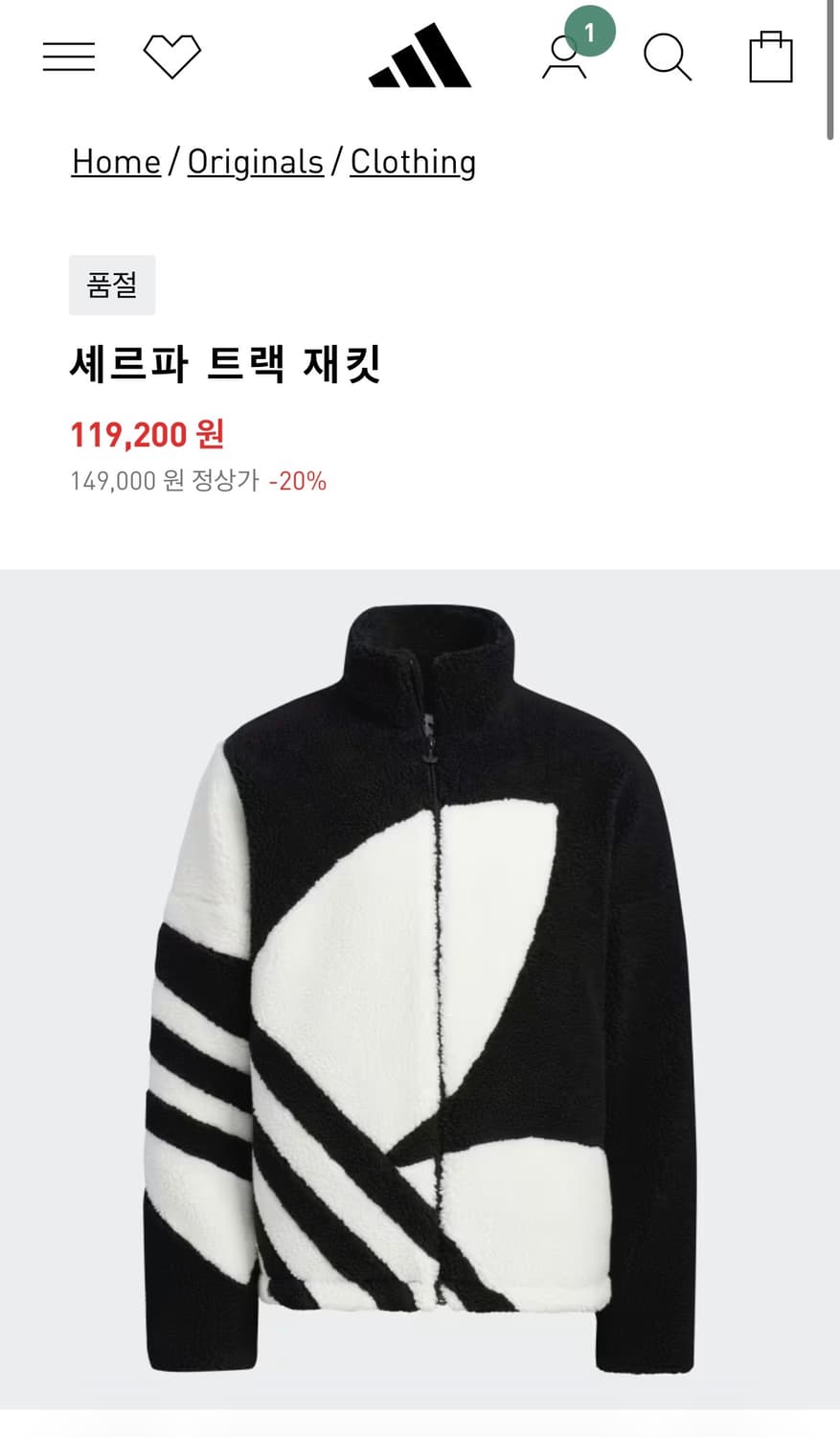Open the search magnifier icon
Image resolution: width=840 pixels, height=1437 pixels.
tap(669, 57)
